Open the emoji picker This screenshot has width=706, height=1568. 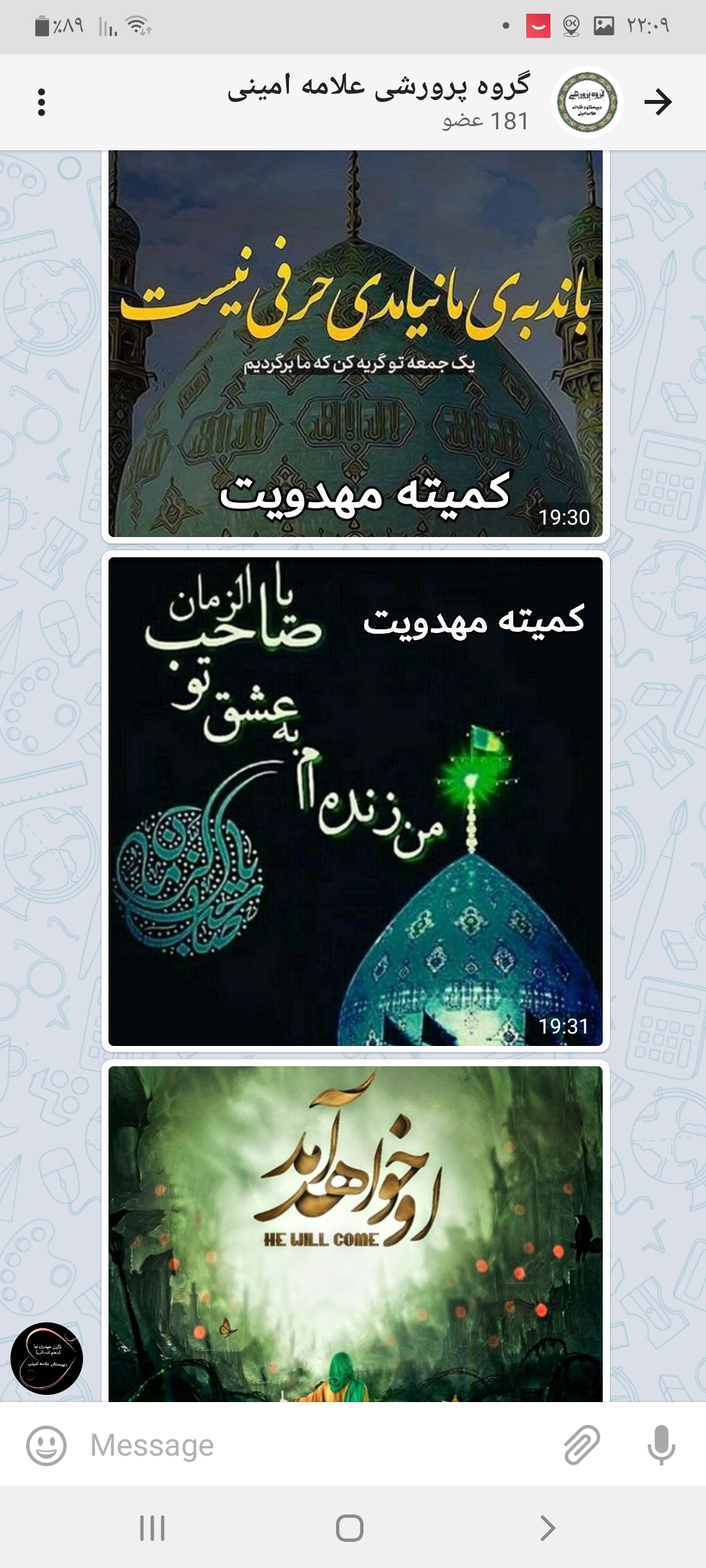[x=46, y=1445]
